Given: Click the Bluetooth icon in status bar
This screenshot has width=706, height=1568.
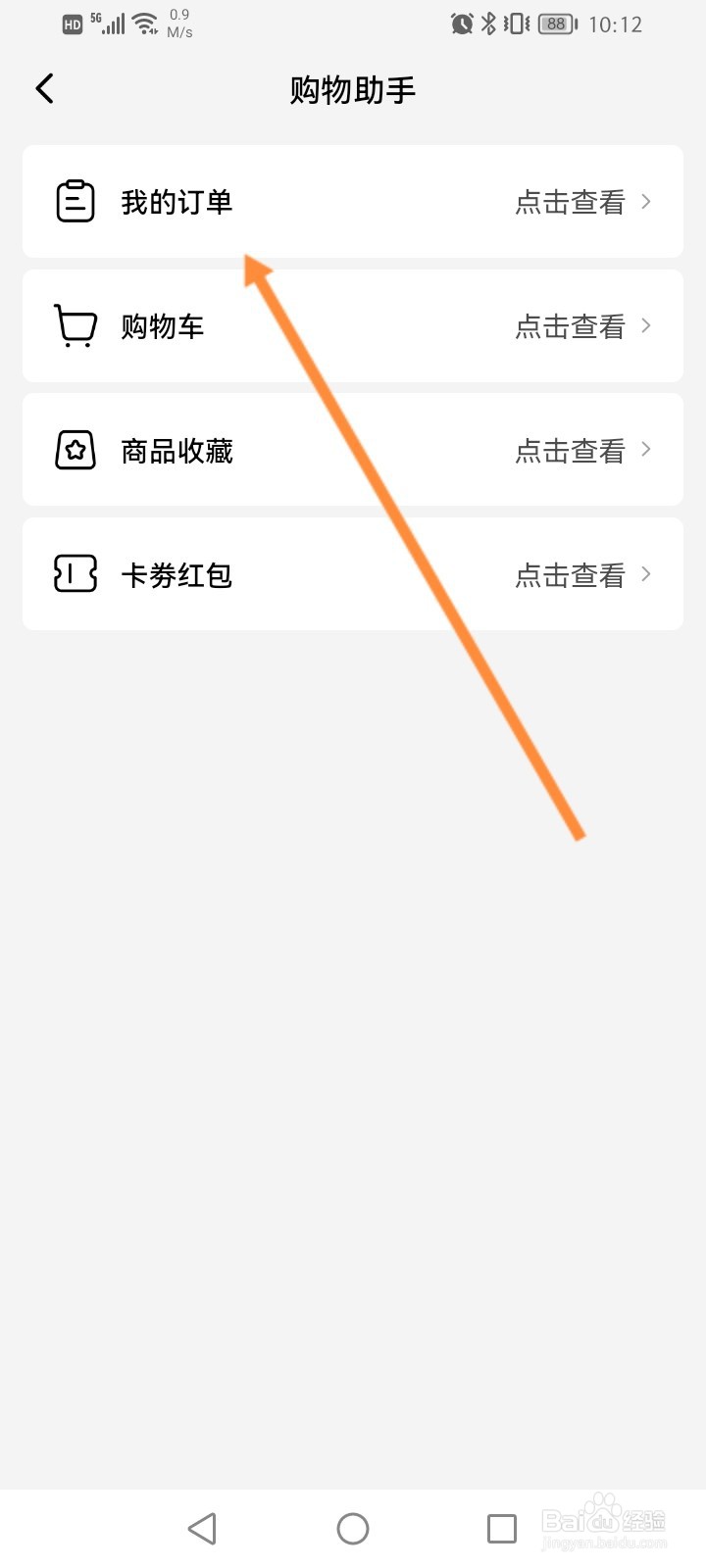Looking at the screenshot, I should point(487,24).
